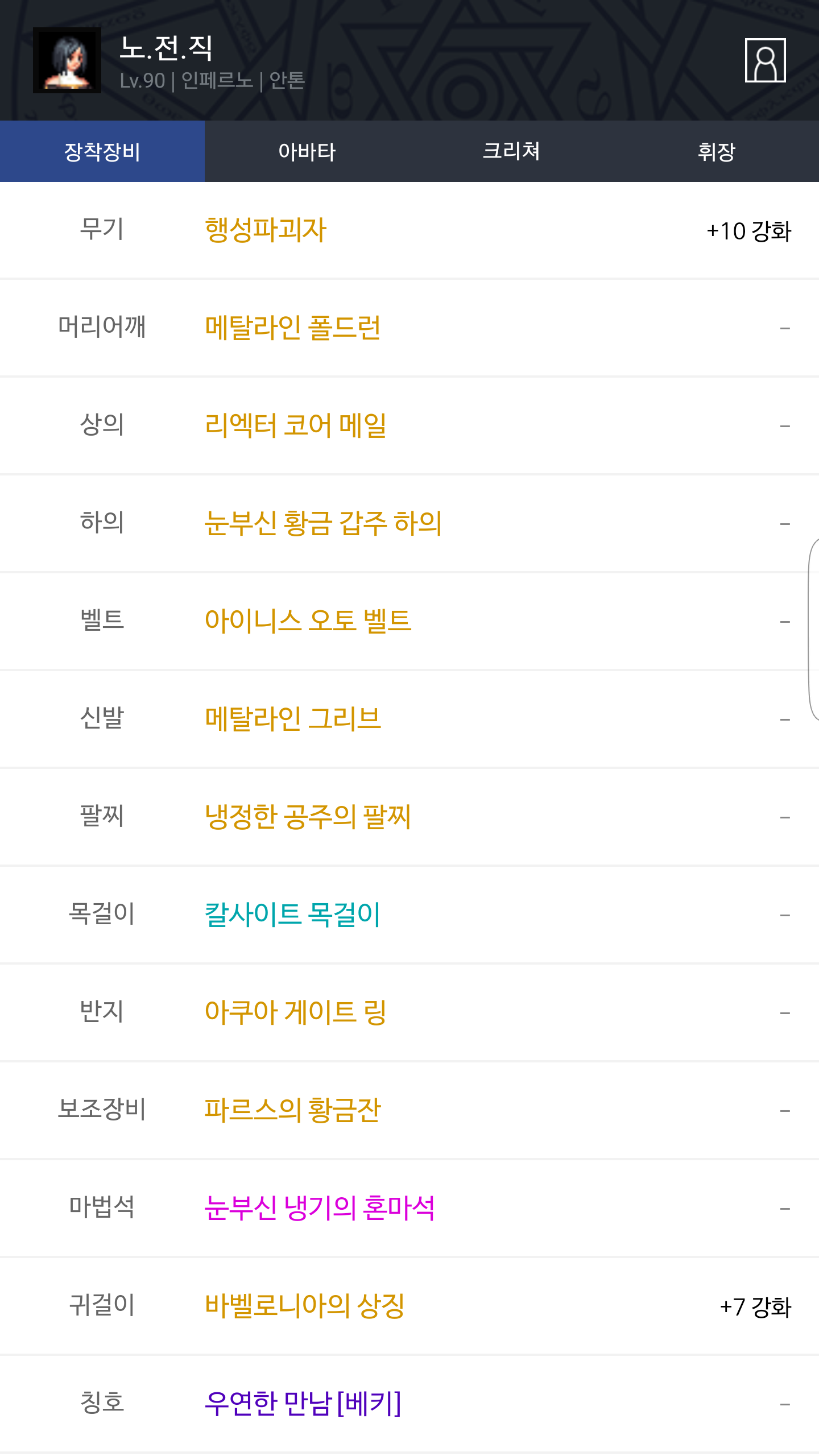View 아쿠아 게이트 링 ring

[x=296, y=1013]
